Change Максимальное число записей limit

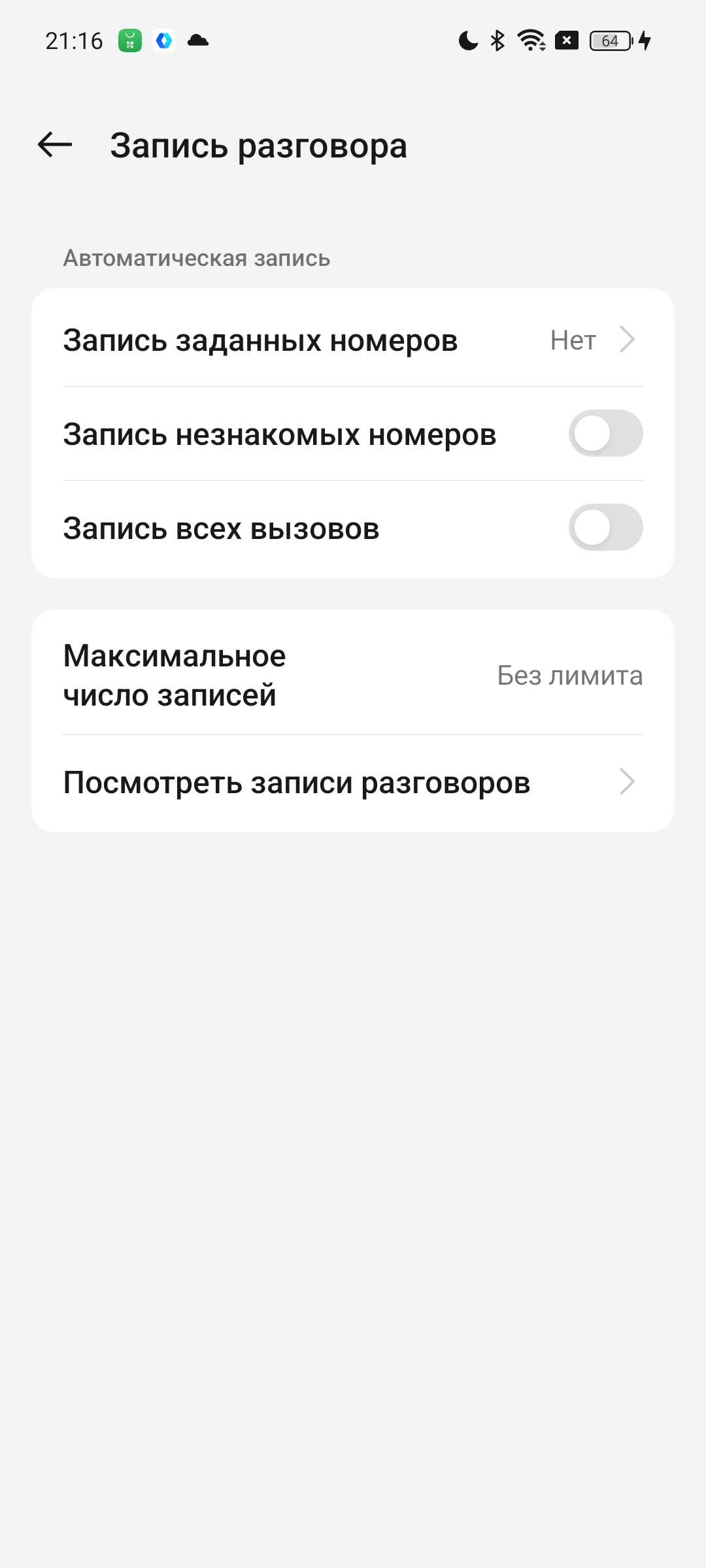click(353, 675)
